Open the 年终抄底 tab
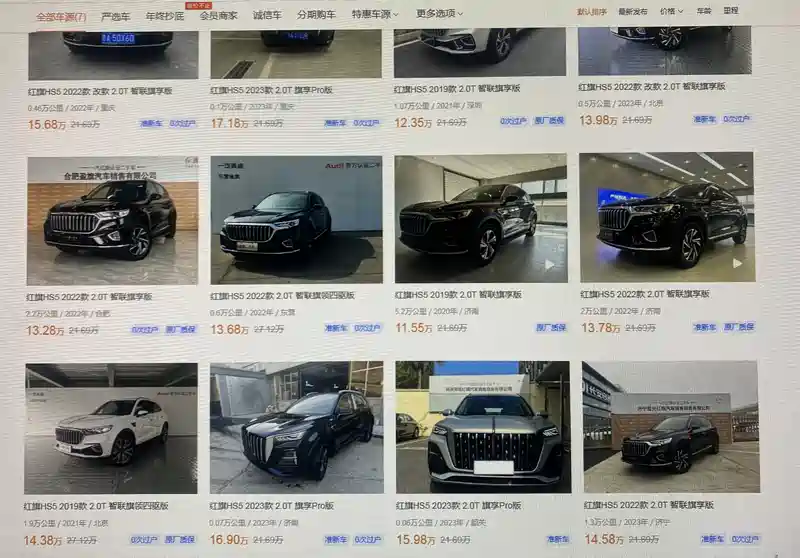This screenshot has height=558, width=800. coord(164,16)
